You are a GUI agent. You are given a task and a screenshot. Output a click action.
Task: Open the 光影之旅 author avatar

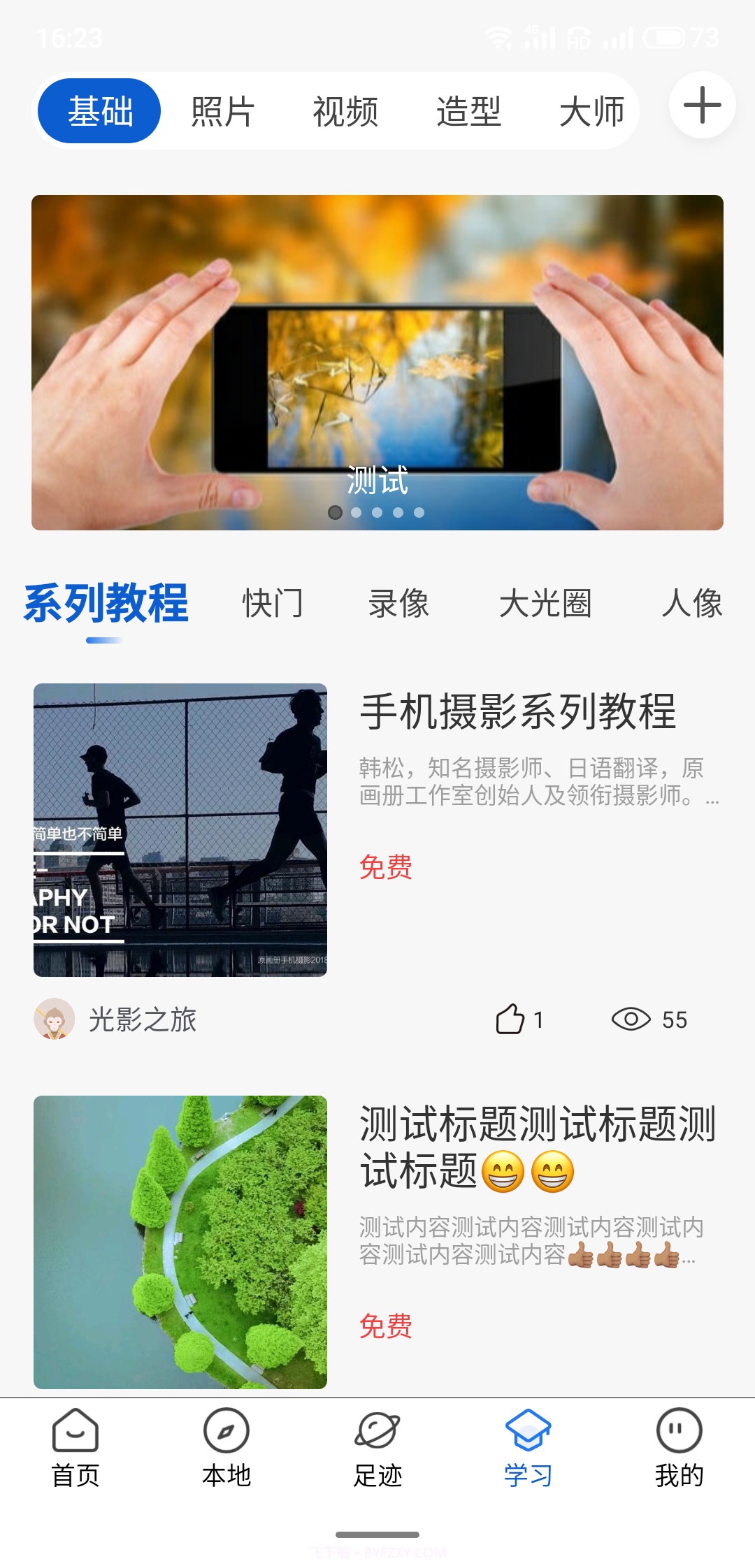[x=55, y=1019]
